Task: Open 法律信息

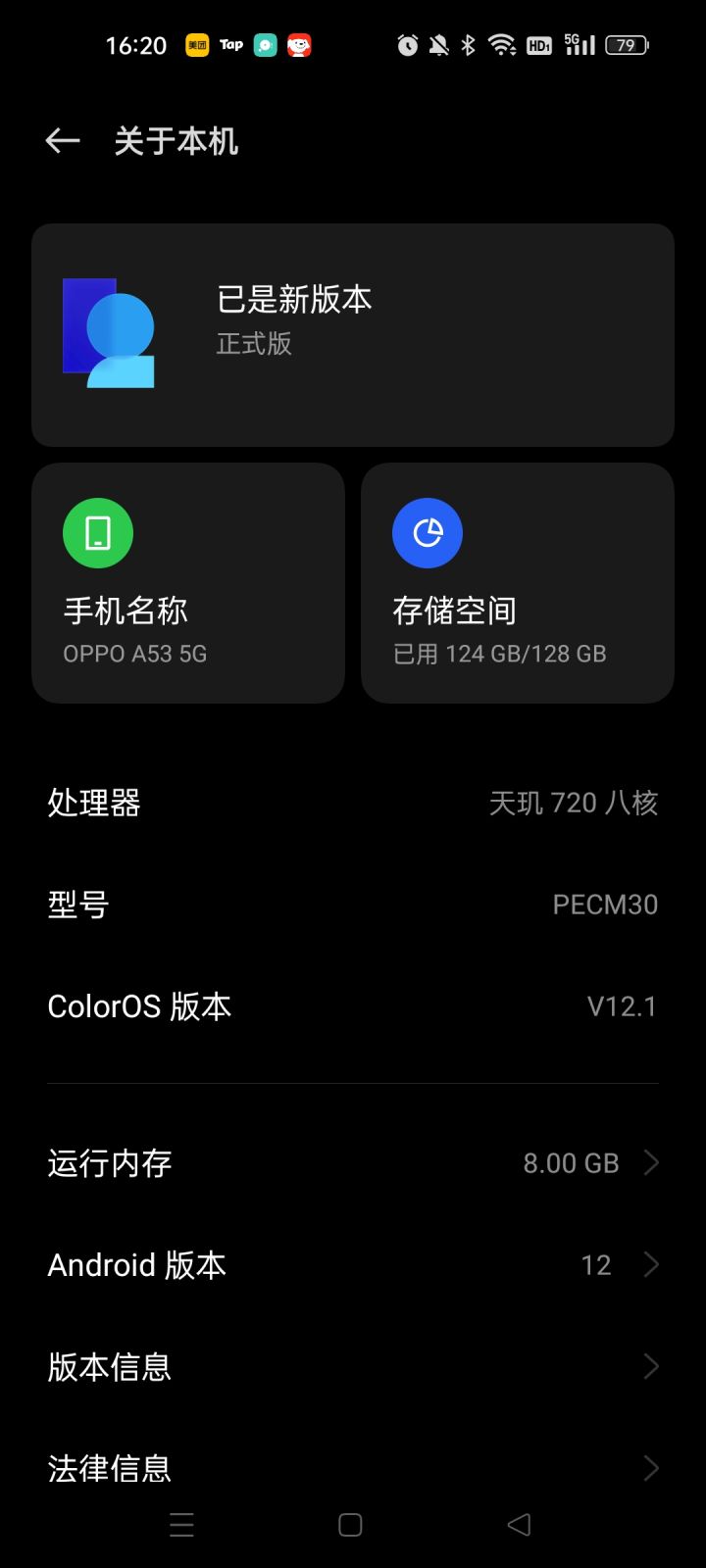Action: click(353, 1467)
